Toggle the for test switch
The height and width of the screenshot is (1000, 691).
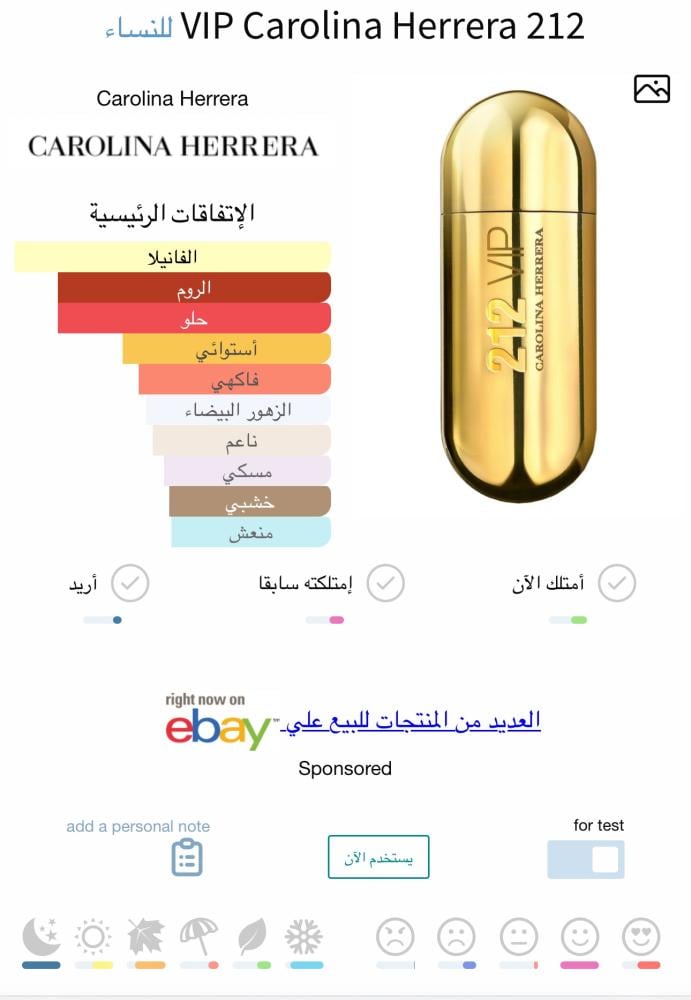pos(586,859)
